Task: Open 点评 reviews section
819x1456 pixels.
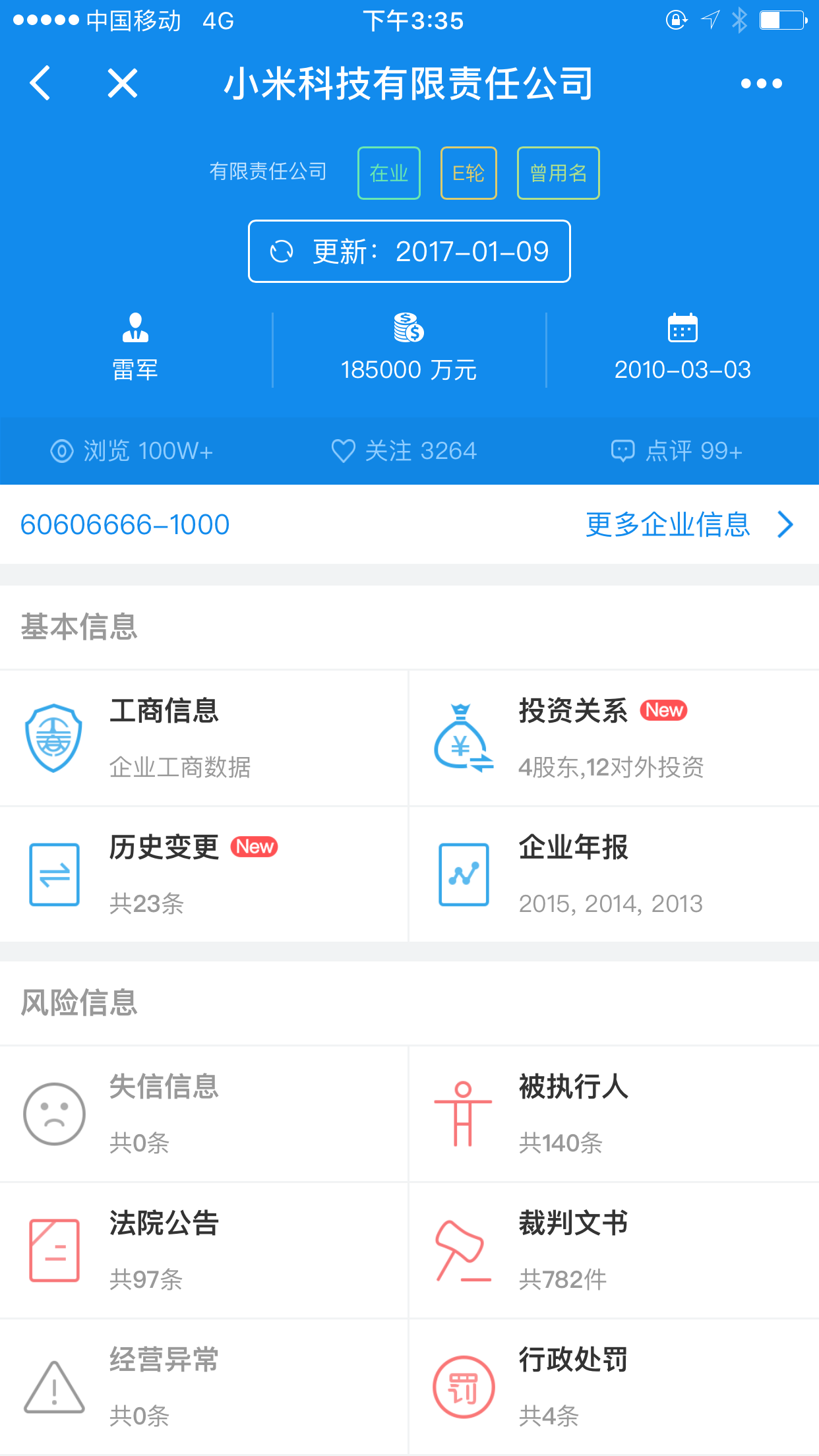Action: 677,451
